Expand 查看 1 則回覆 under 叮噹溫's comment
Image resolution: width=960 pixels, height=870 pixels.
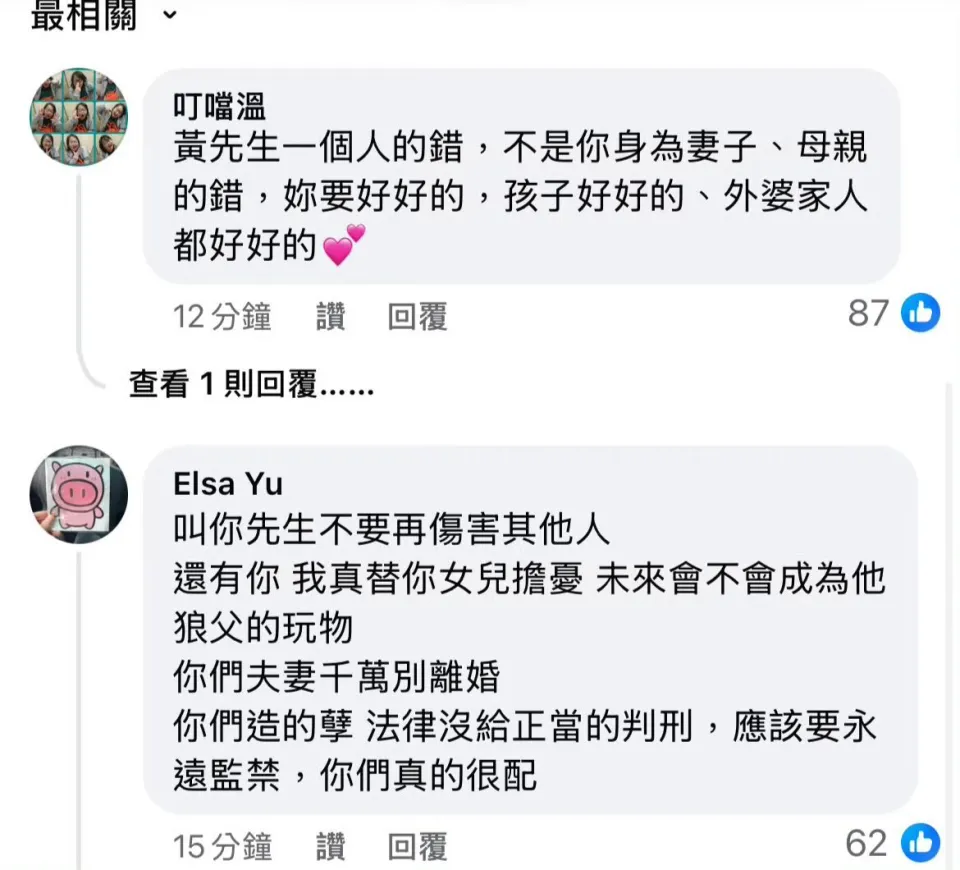[x=251, y=384]
